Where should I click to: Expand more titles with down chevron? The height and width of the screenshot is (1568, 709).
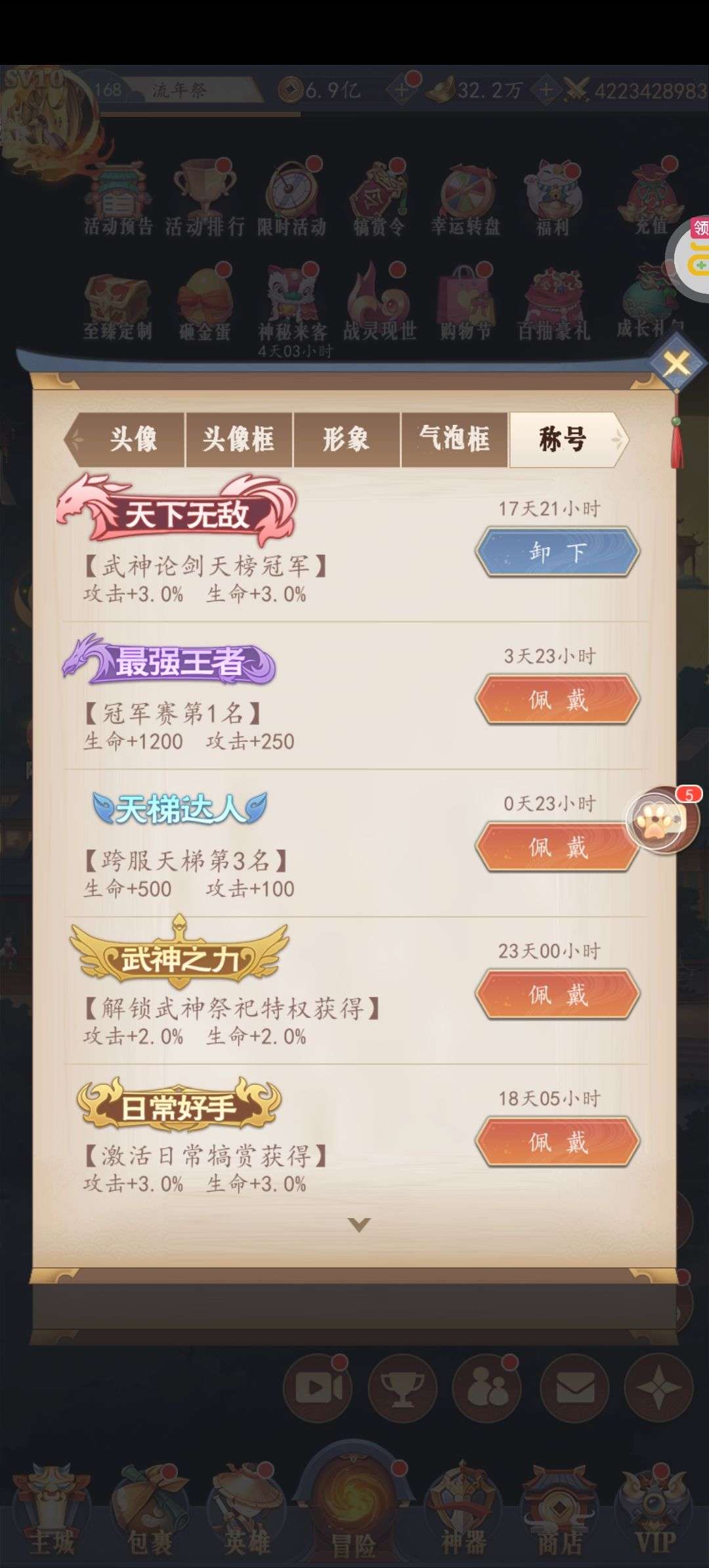click(358, 1225)
